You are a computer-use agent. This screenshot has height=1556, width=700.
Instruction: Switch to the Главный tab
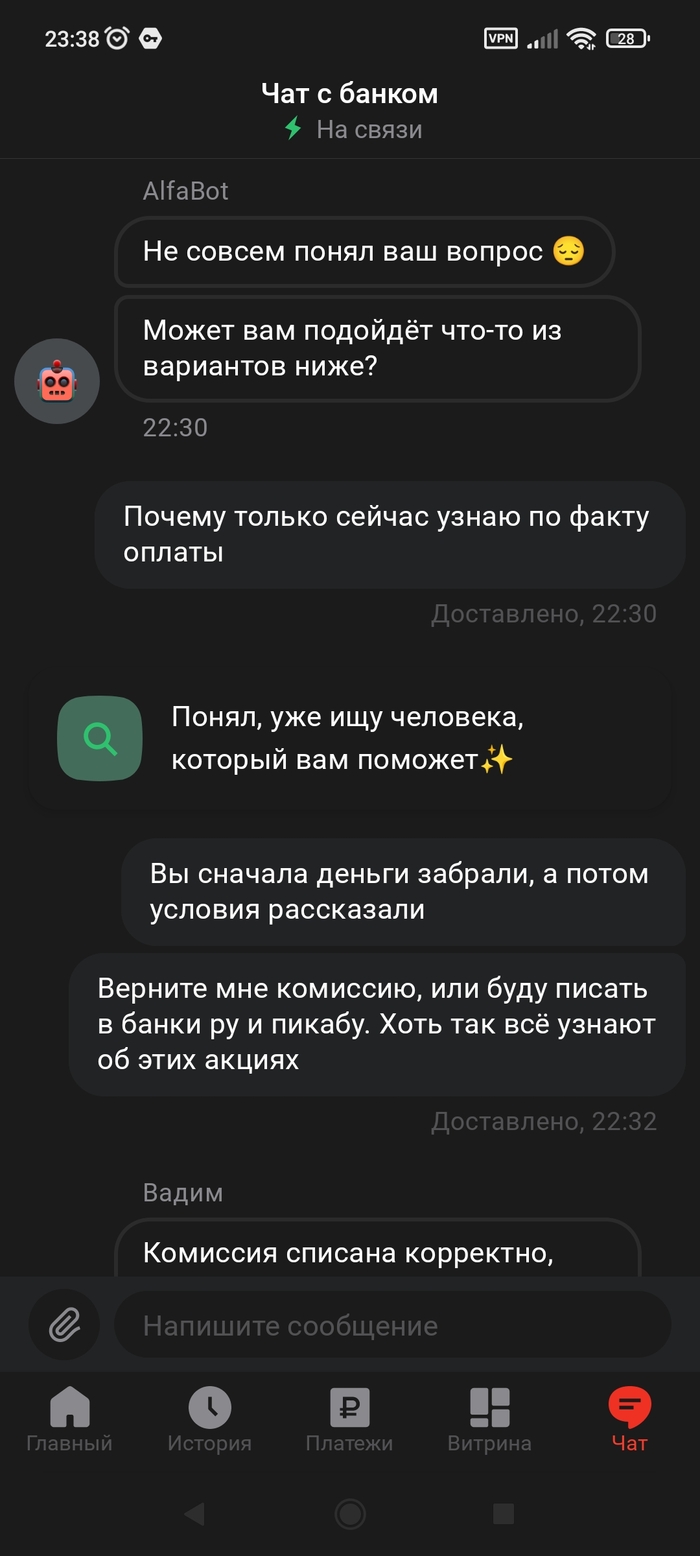(69, 1419)
